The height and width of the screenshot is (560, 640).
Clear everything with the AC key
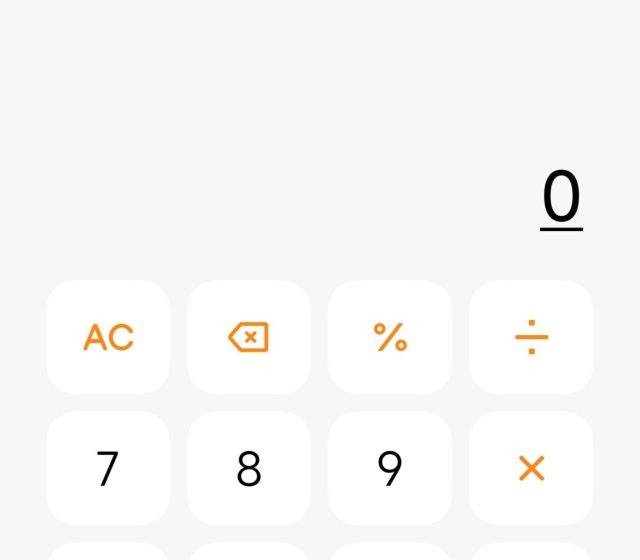pyautogui.click(x=108, y=337)
